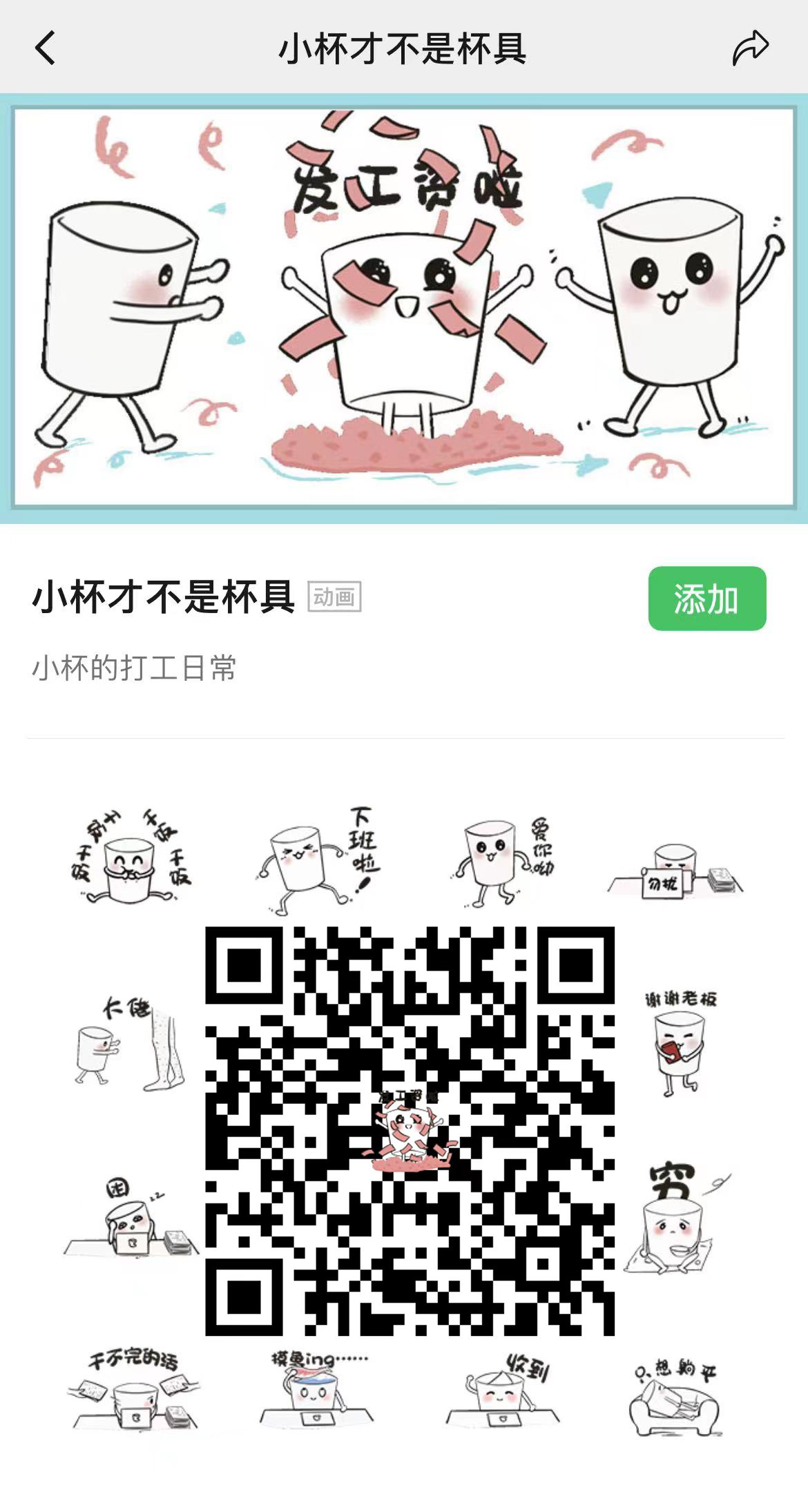Viewport: 808px width, 1512px height.
Task: Add the 小杯才不是杯具 sticker pack
Action: 706,599
